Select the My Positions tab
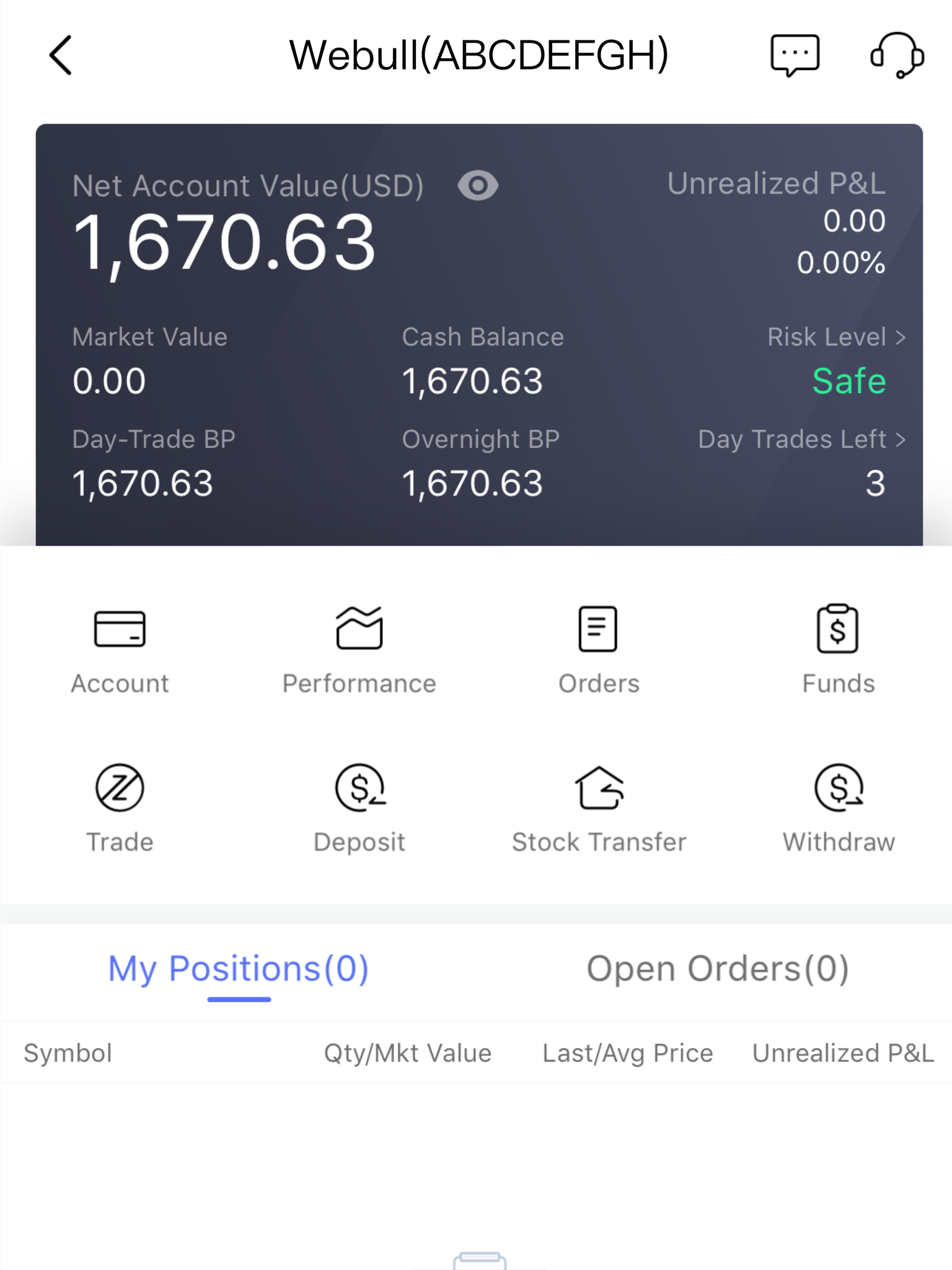The height and width of the screenshot is (1270, 952). pyautogui.click(x=239, y=969)
